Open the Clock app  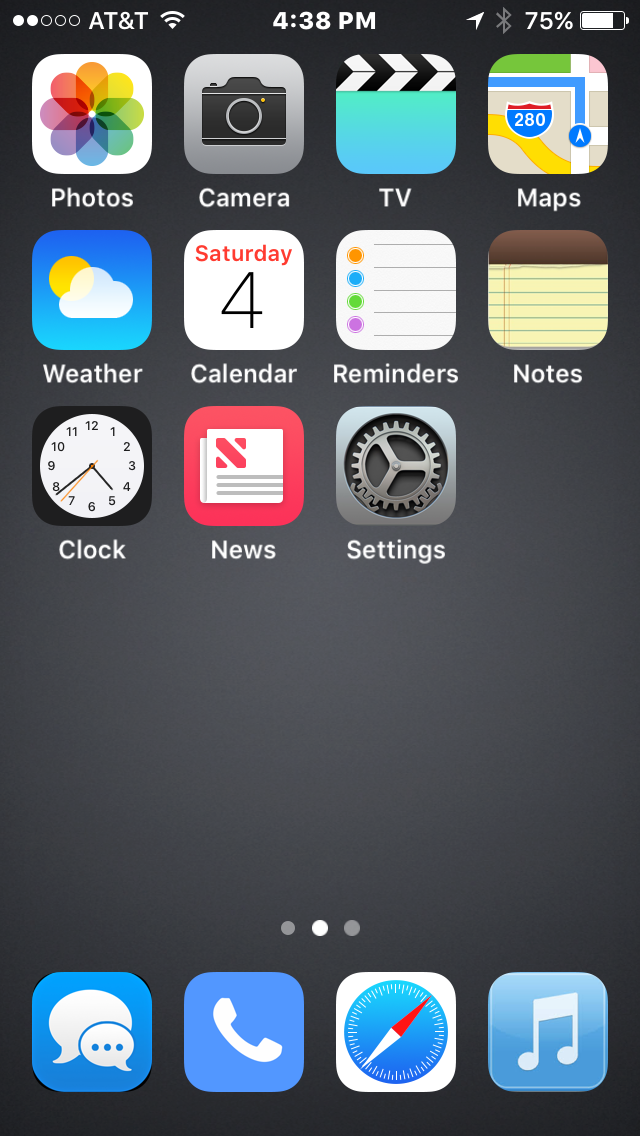click(92, 466)
